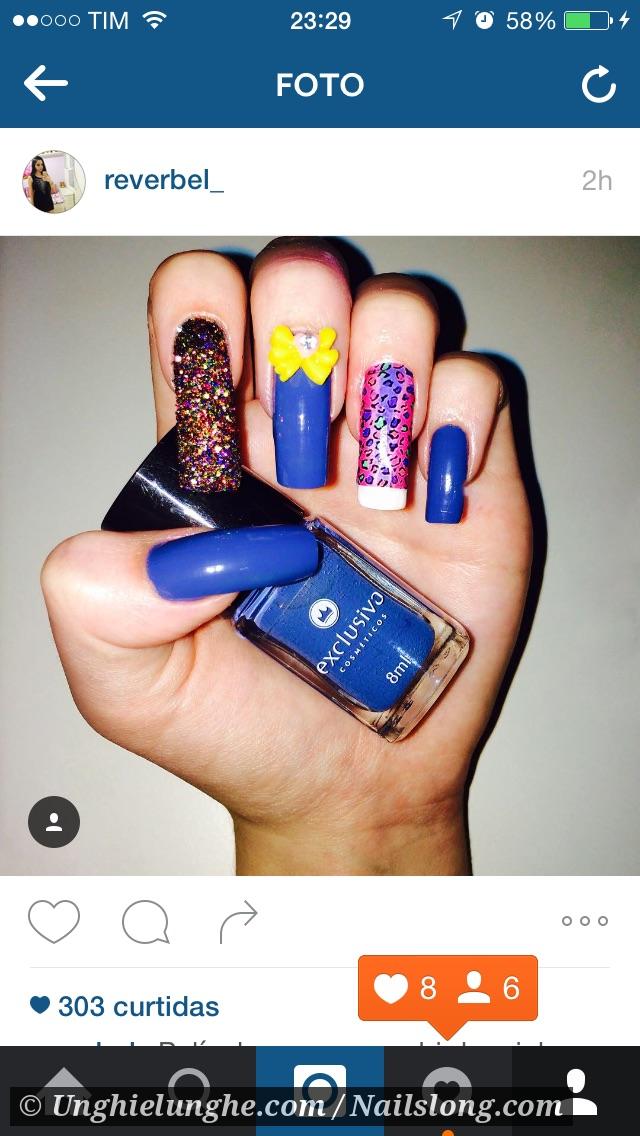Image resolution: width=640 pixels, height=1136 pixels.
Task: Refresh the photo post
Action: 599,85
